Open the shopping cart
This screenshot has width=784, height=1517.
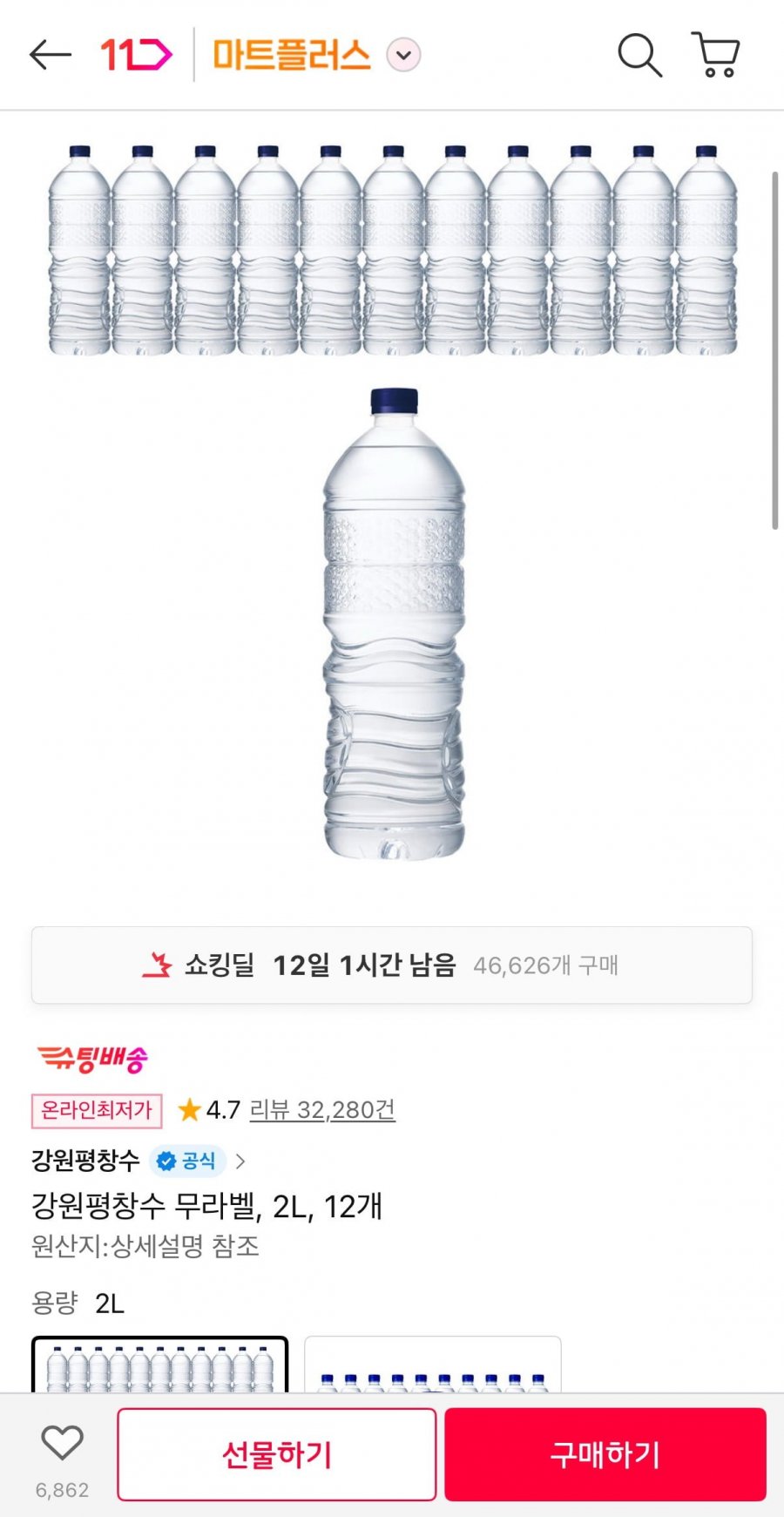coord(716,55)
